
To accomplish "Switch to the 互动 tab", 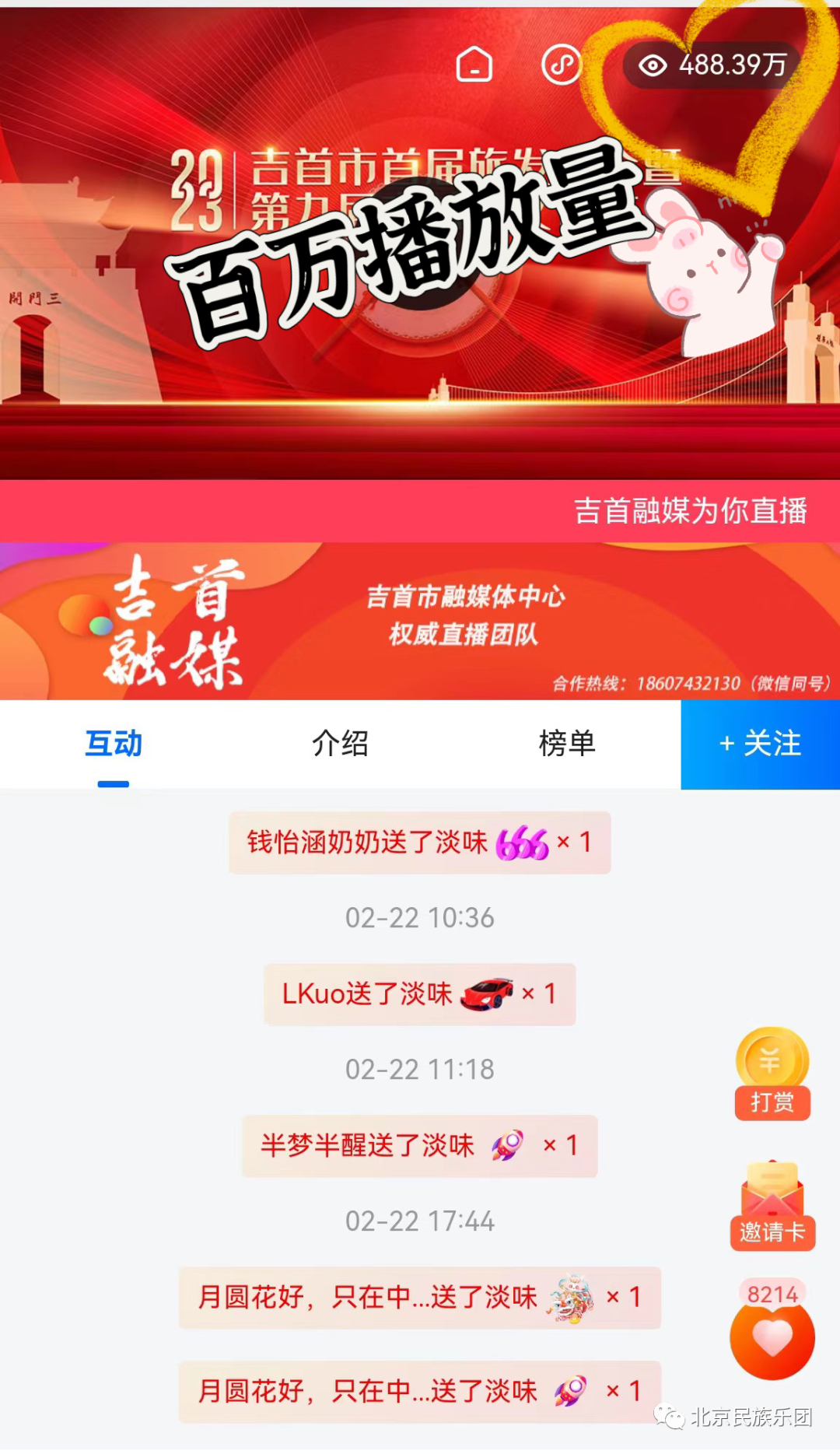I will click(114, 744).
